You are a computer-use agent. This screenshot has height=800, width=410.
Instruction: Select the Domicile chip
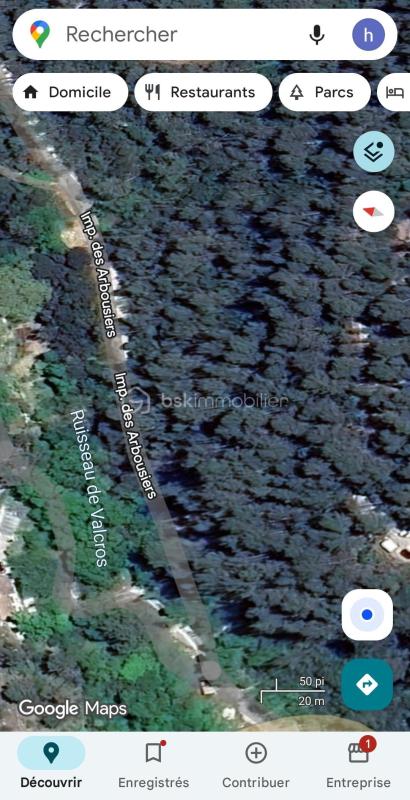pyautogui.click(x=70, y=92)
